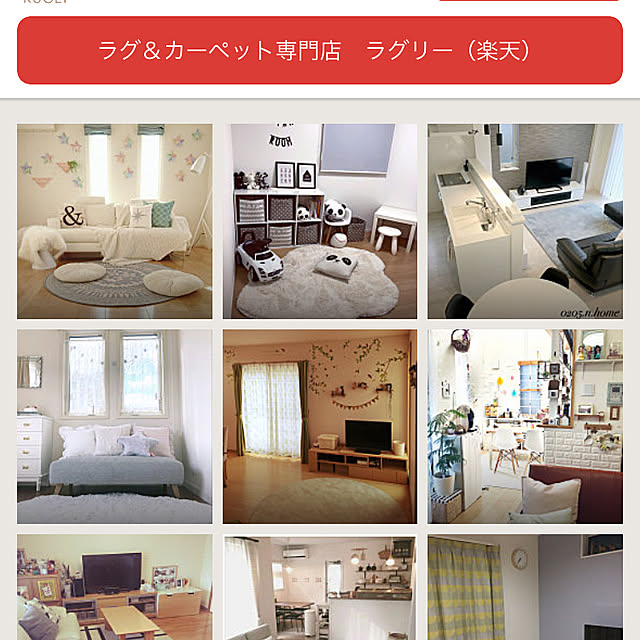Open the kitchen and living room photo

[525, 221]
